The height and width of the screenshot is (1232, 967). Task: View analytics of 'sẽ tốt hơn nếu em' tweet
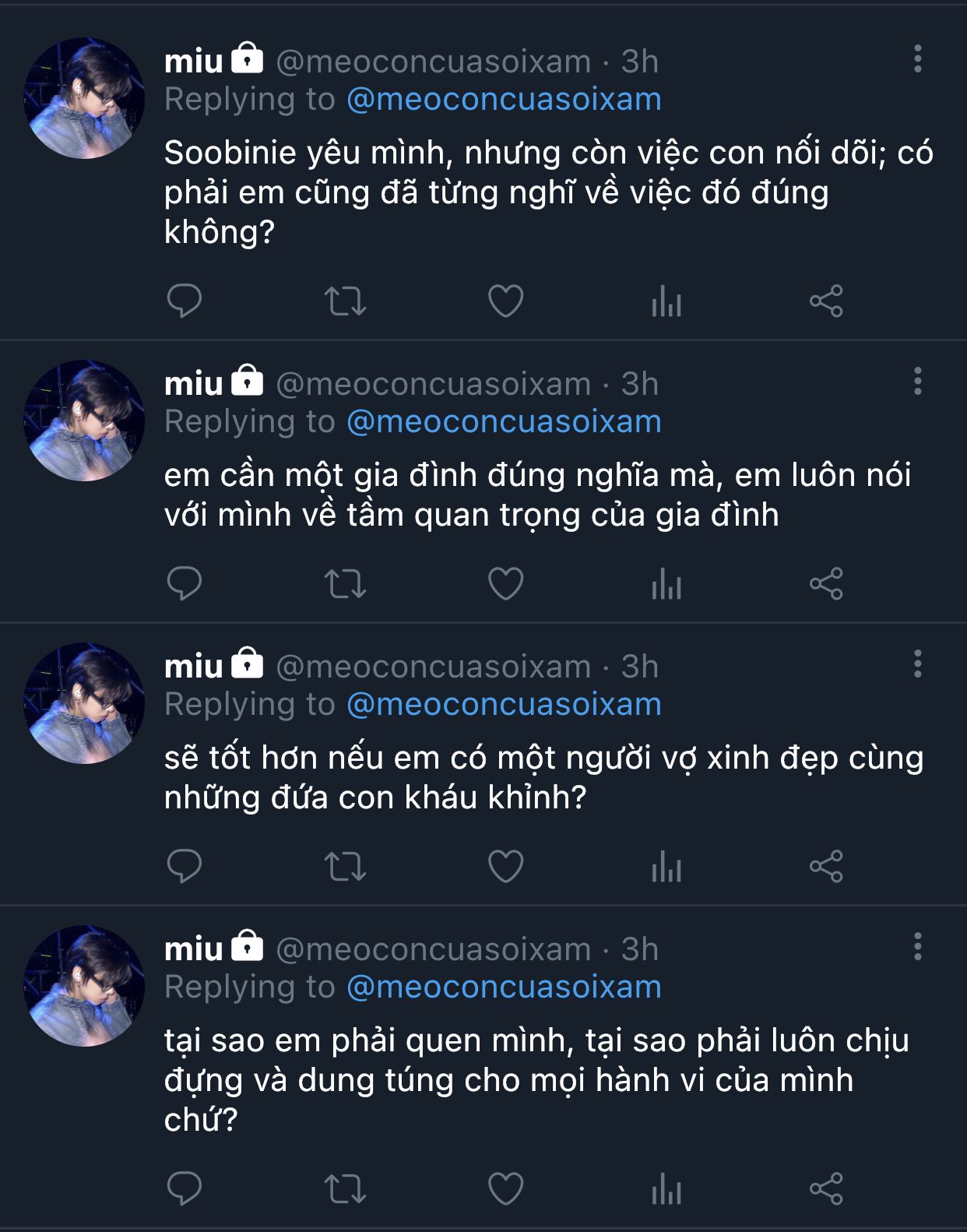coord(666,866)
